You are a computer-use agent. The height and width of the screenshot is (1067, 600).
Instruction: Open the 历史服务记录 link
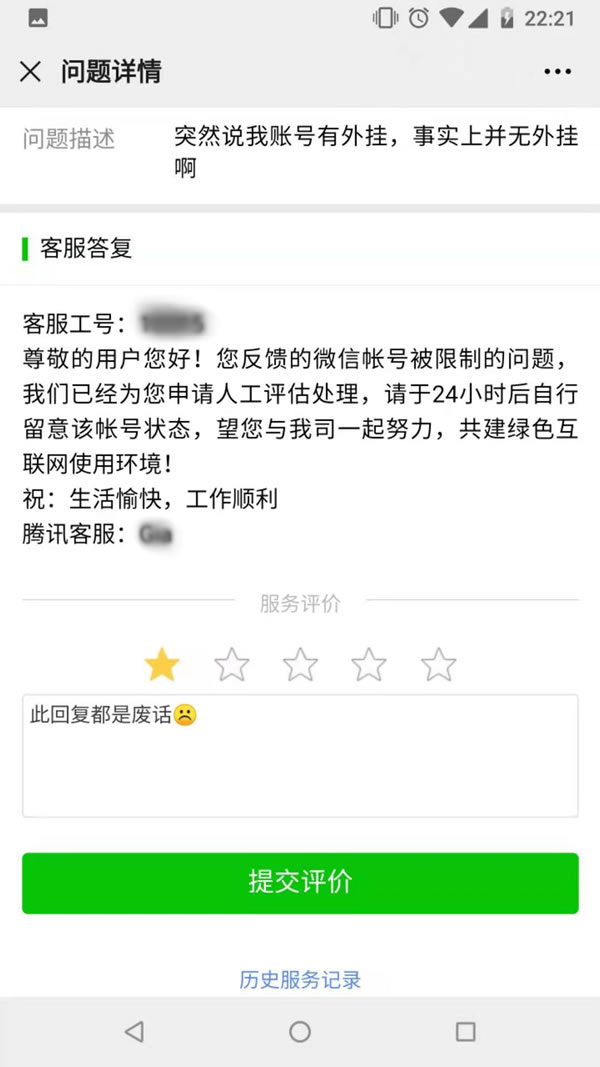(x=300, y=980)
